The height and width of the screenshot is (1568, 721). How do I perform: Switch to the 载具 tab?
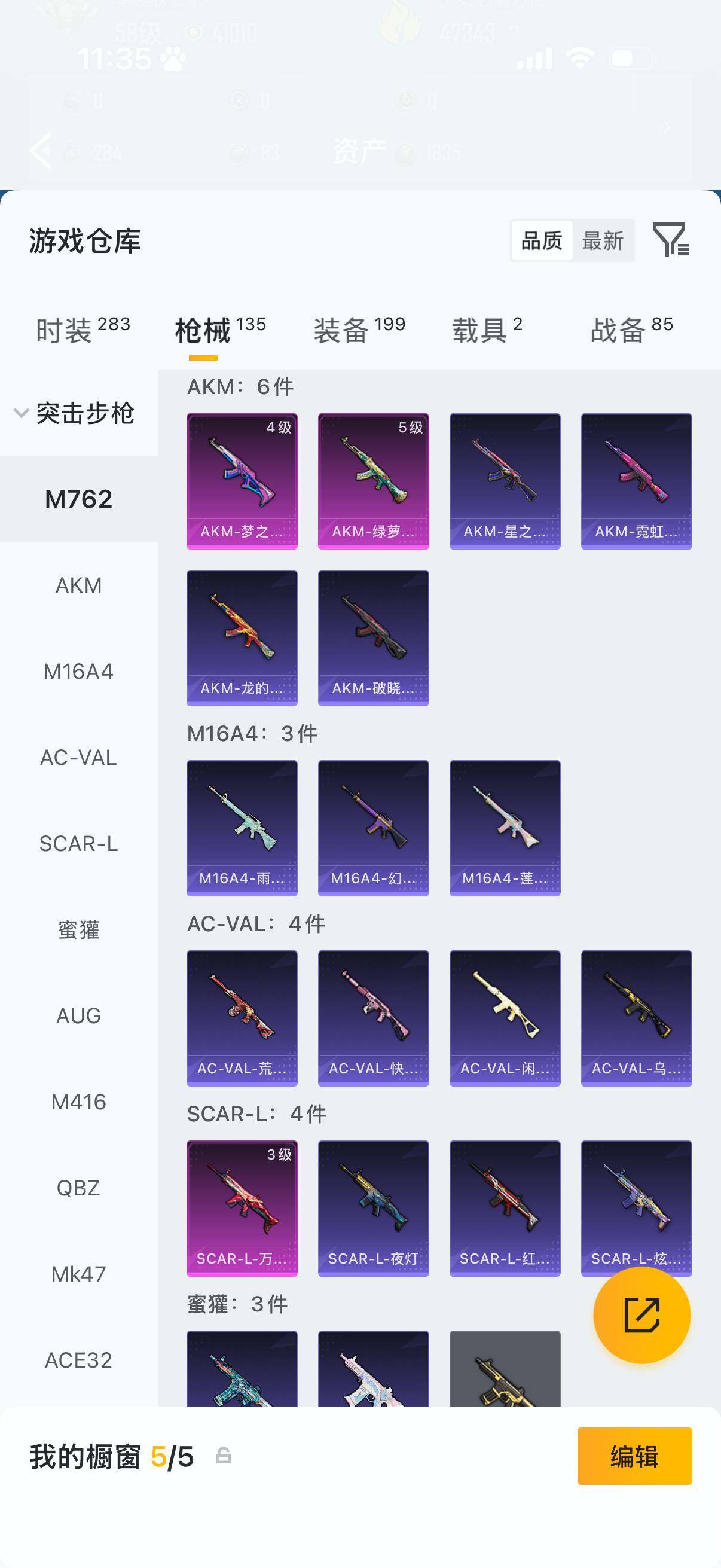(x=487, y=331)
